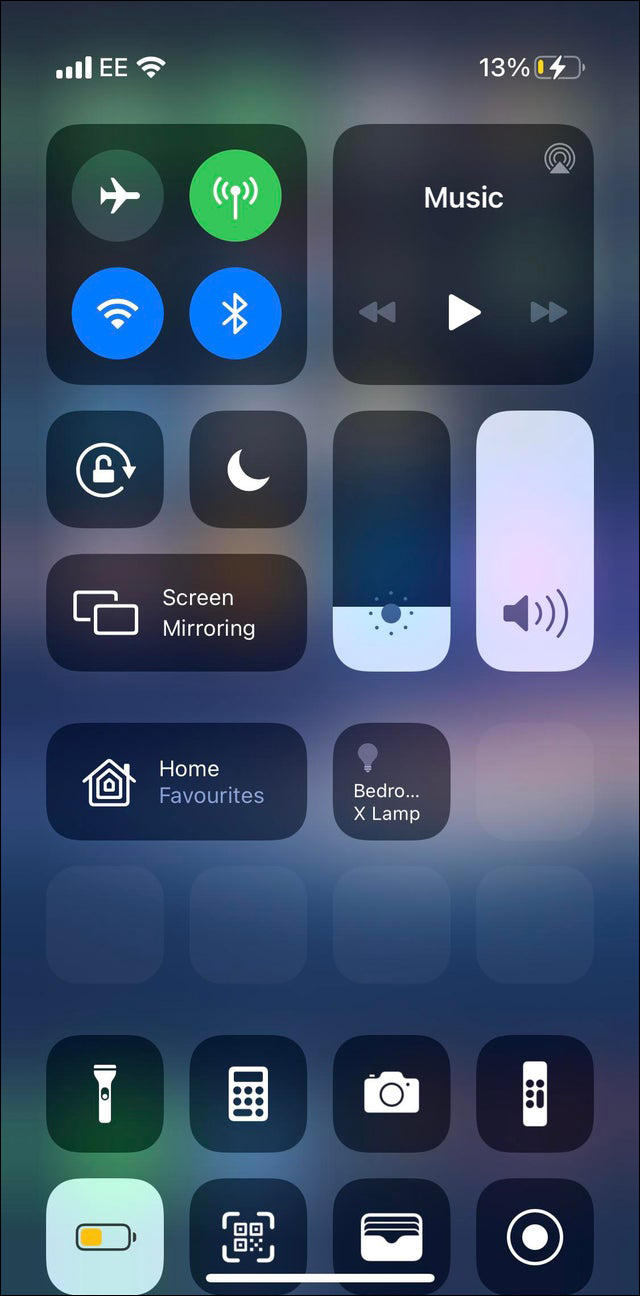Toggle Low Power Mode
Image resolution: width=640 pixels, height=1296 pixels.
pyautogui.click(x=105, y=1237)
